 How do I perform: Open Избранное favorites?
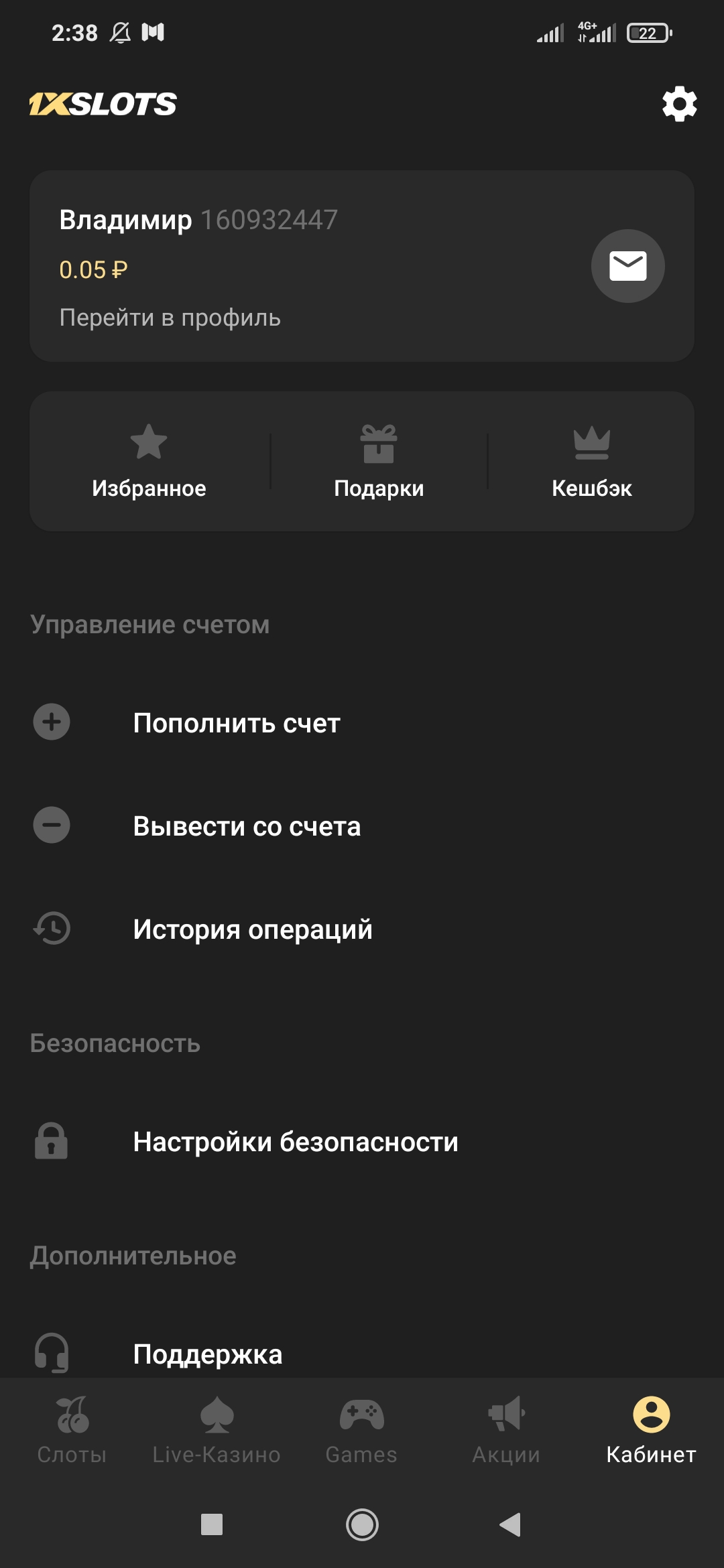tap(149, 462)
